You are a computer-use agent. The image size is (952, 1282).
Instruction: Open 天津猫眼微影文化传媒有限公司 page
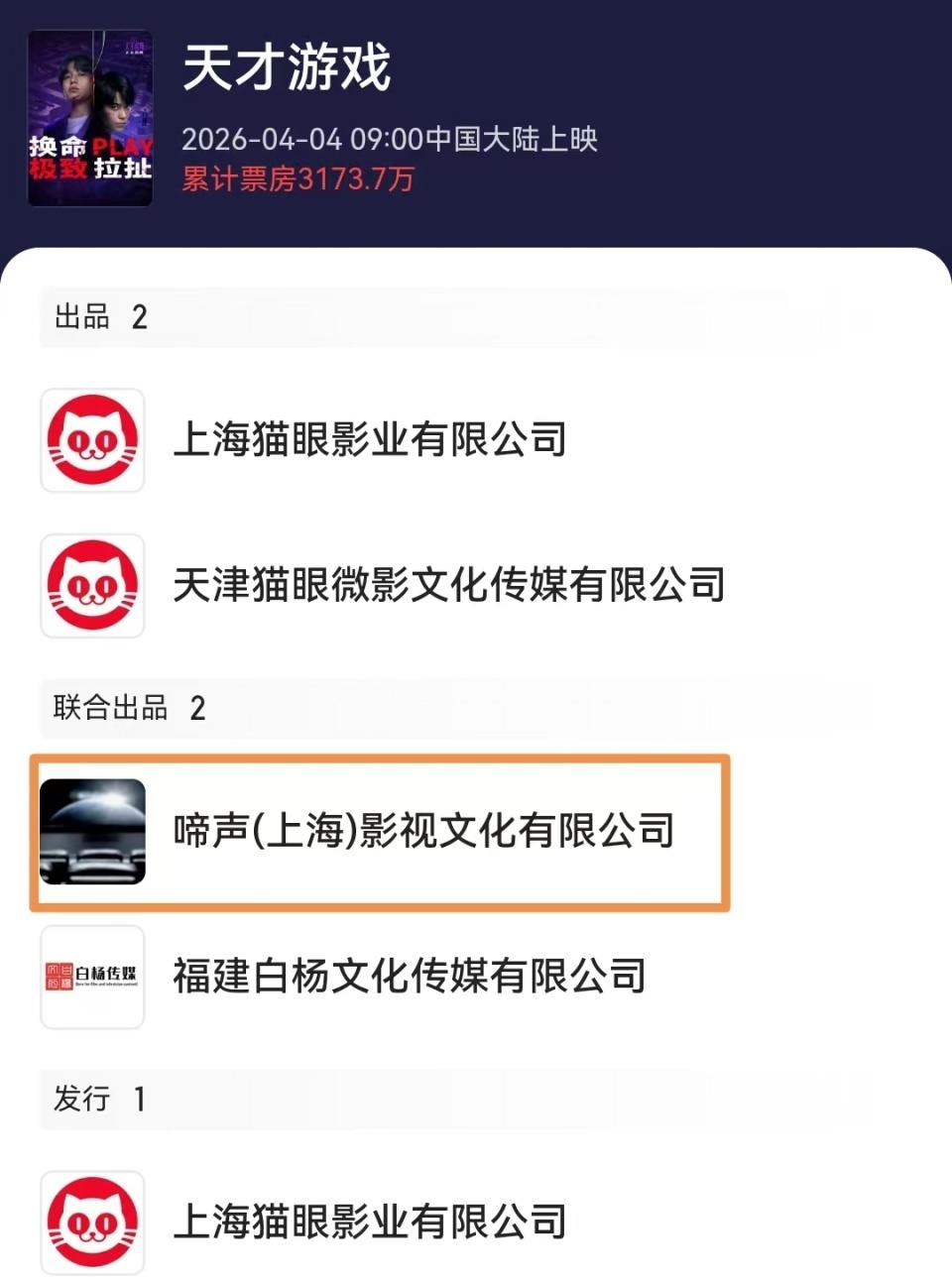coord(449,585)
